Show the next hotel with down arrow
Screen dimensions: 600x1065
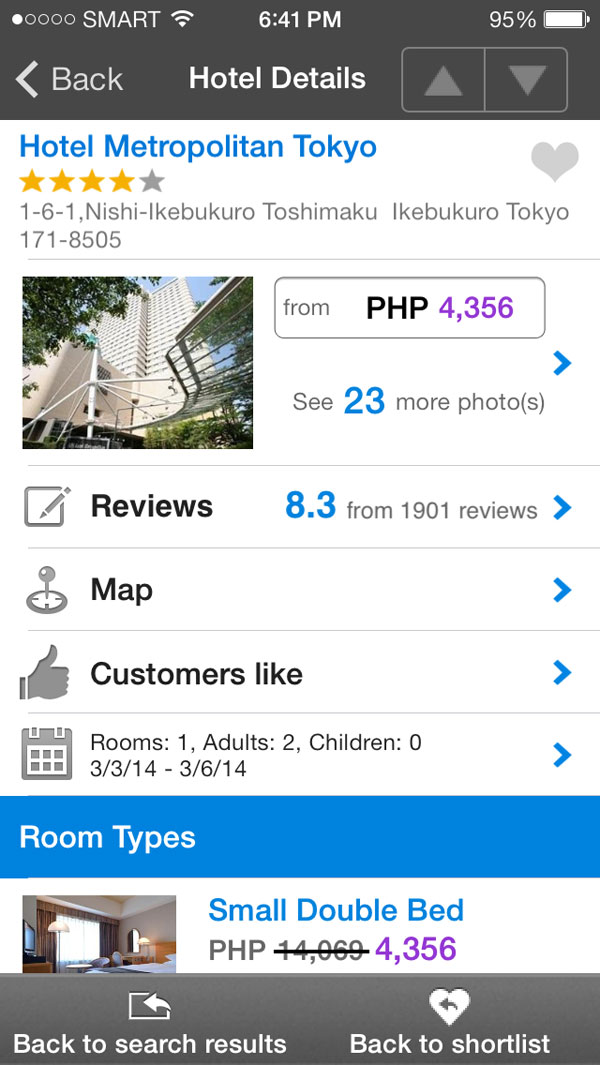[526, 80]
